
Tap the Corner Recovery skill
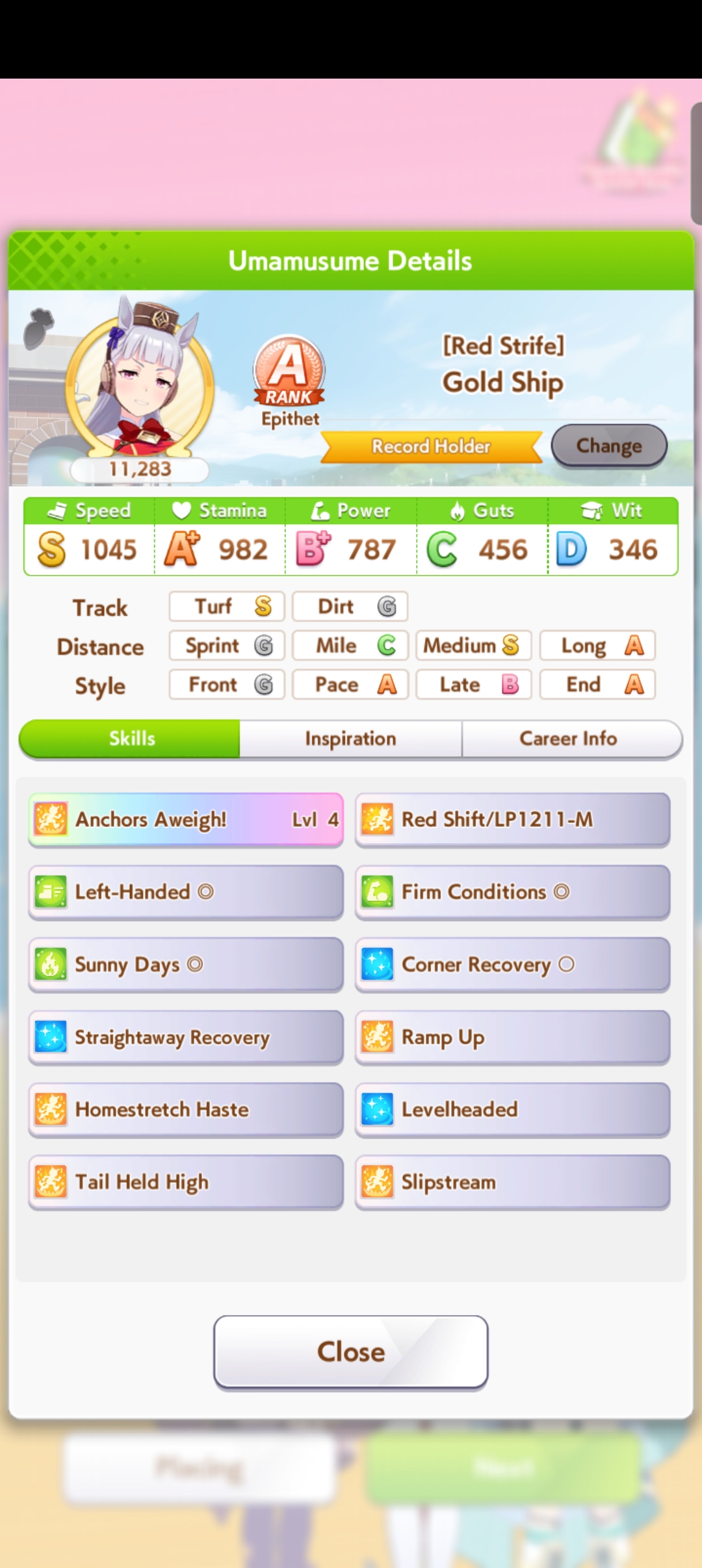512,965
